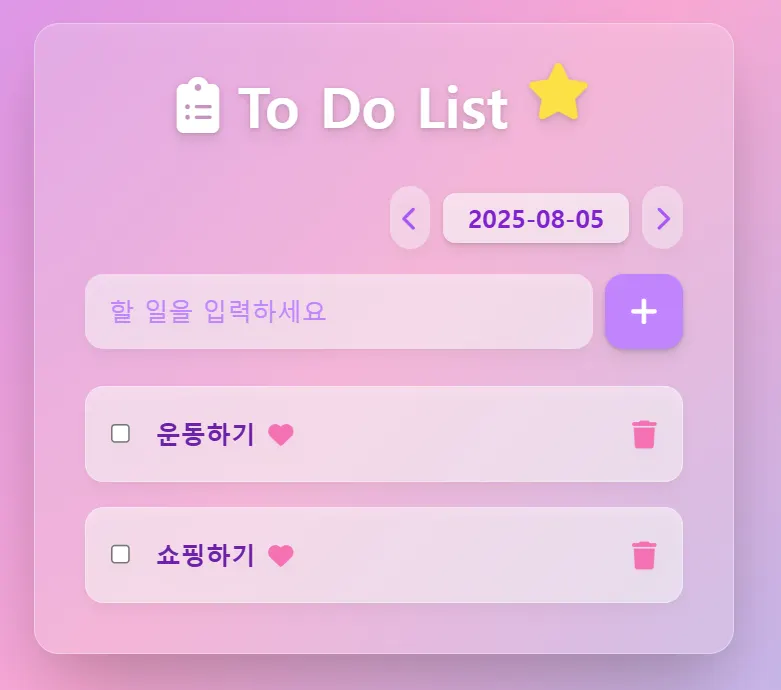Viewport: 781px width, 690px height.
Task: Remove the 쇼핑하기 task with trash icon
Action: tap(644, 555)
